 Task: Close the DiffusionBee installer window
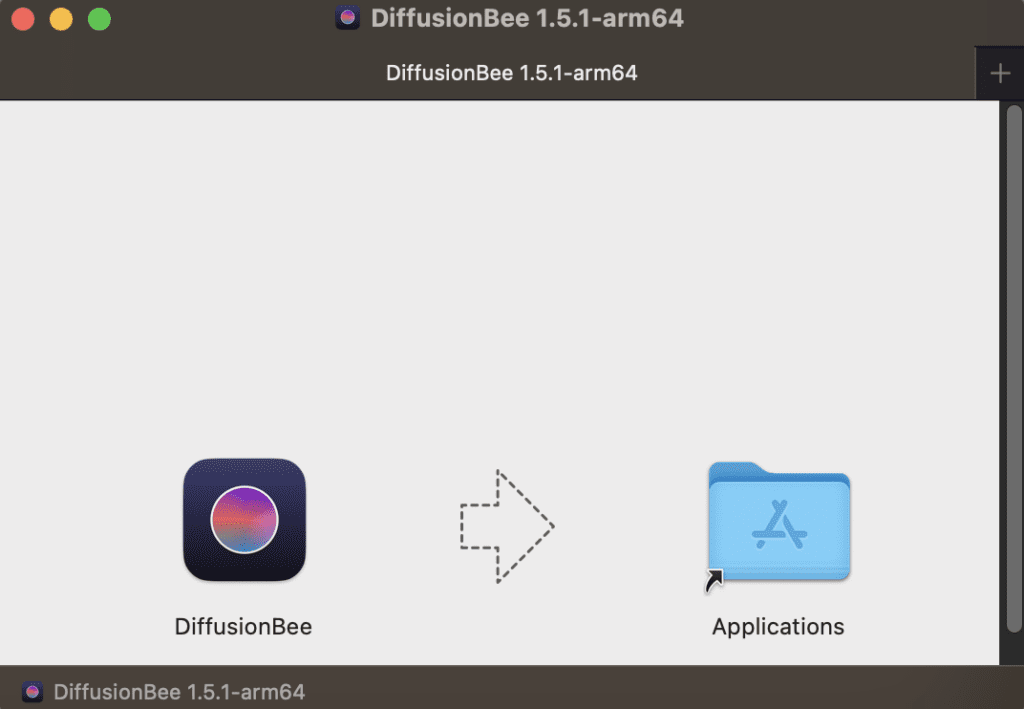22,19
